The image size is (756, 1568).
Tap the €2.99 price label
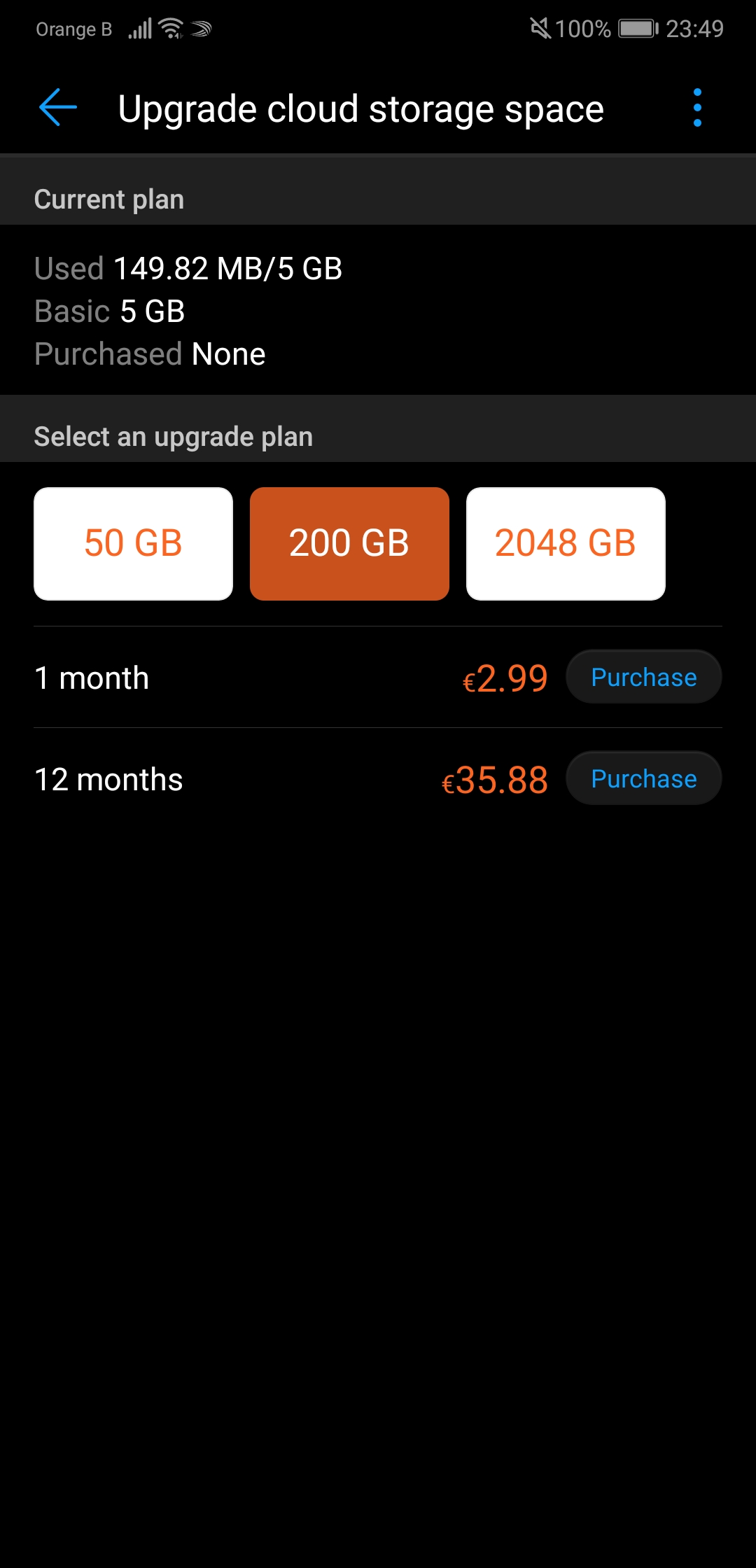point(505,676)
